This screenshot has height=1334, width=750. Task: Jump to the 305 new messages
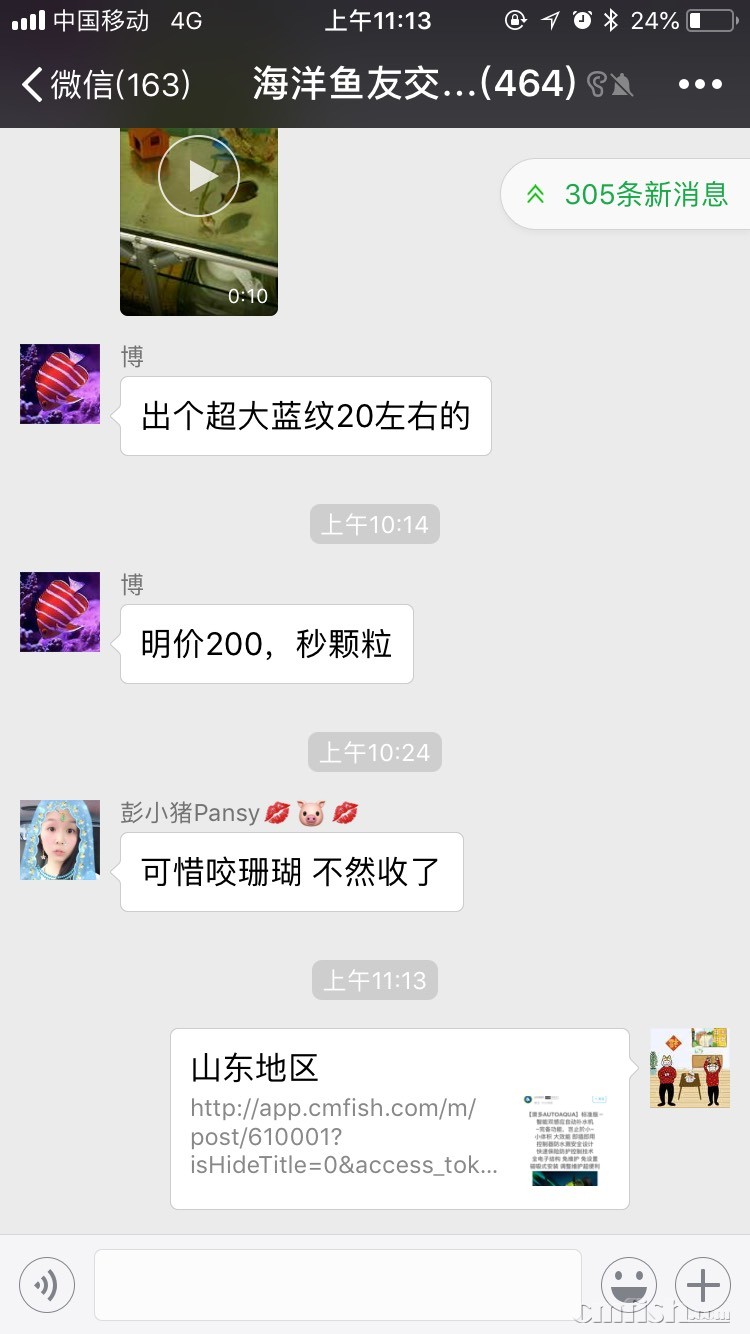coord(628,194)
